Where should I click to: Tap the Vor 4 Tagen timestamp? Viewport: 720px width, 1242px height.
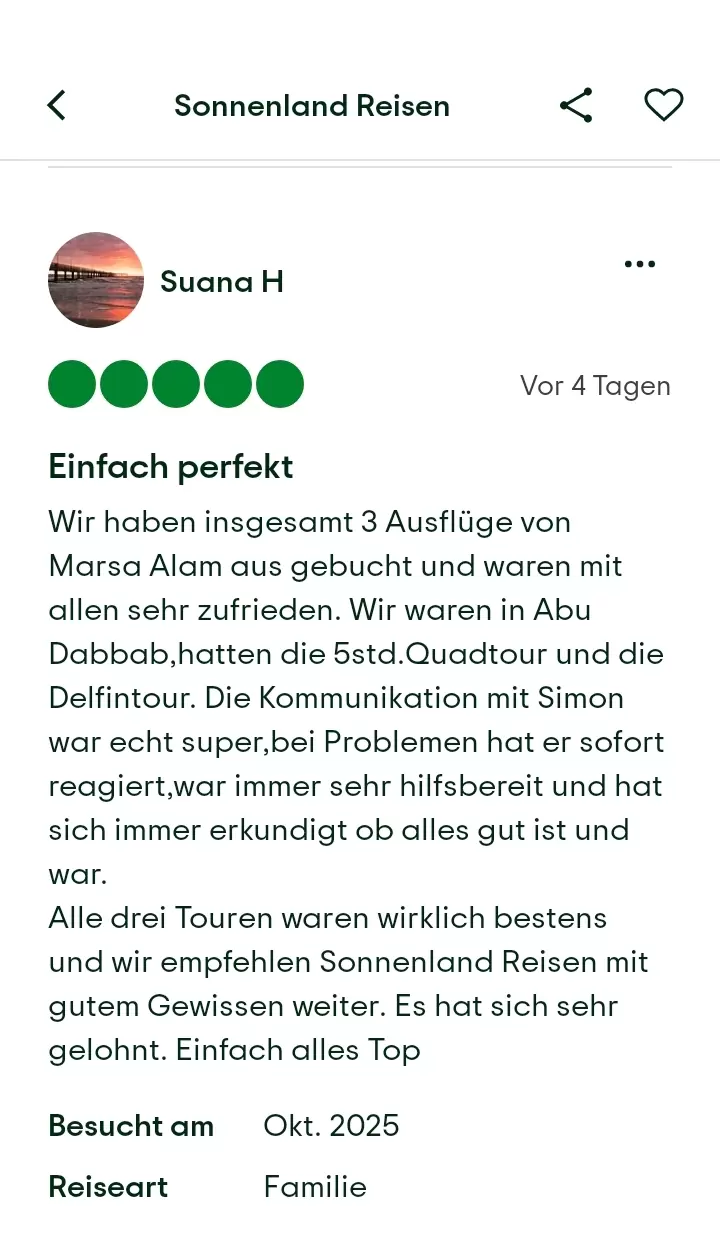(x=594, y=384)
